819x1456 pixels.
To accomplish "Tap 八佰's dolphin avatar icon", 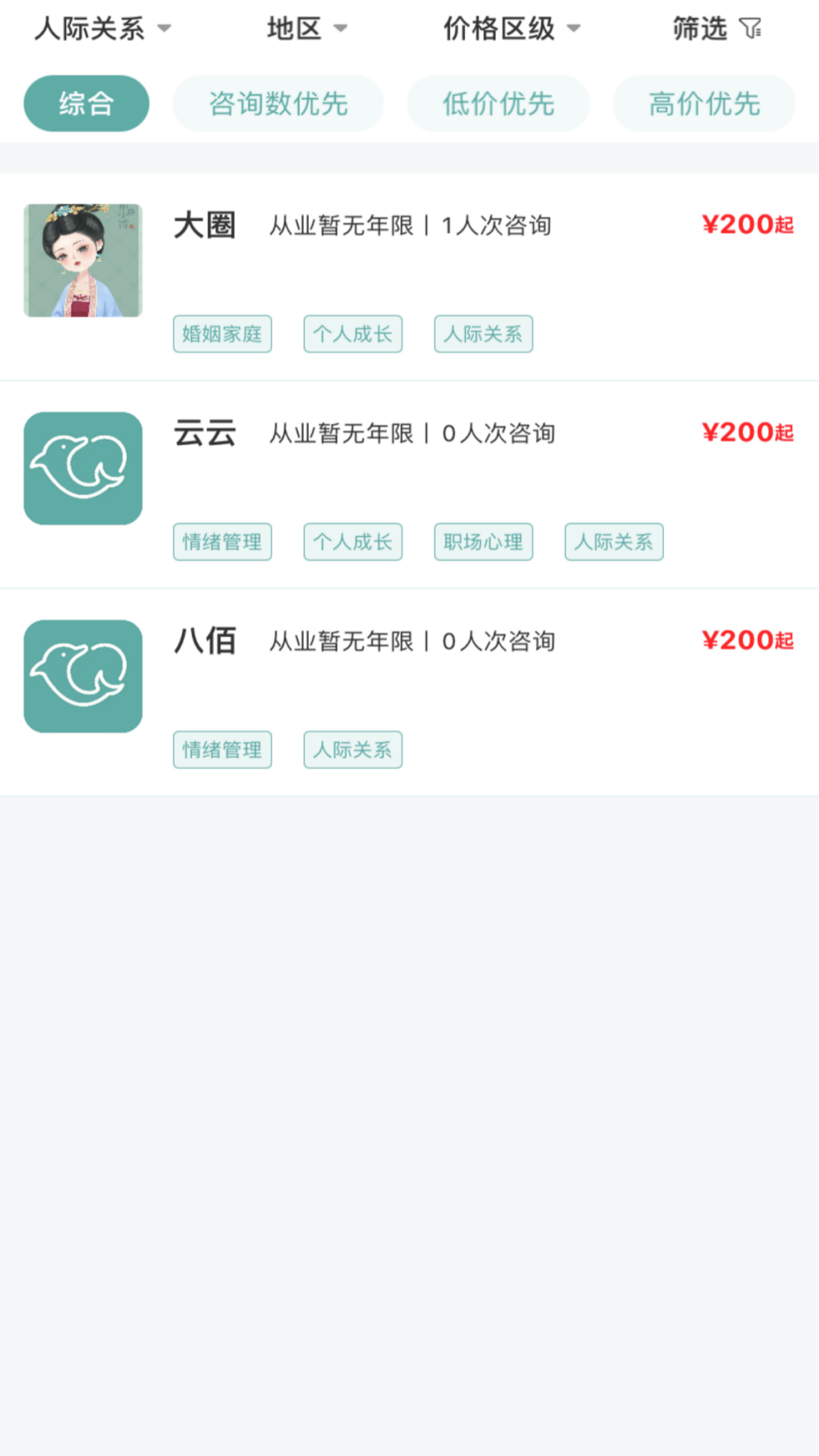I will click(82, 676).
